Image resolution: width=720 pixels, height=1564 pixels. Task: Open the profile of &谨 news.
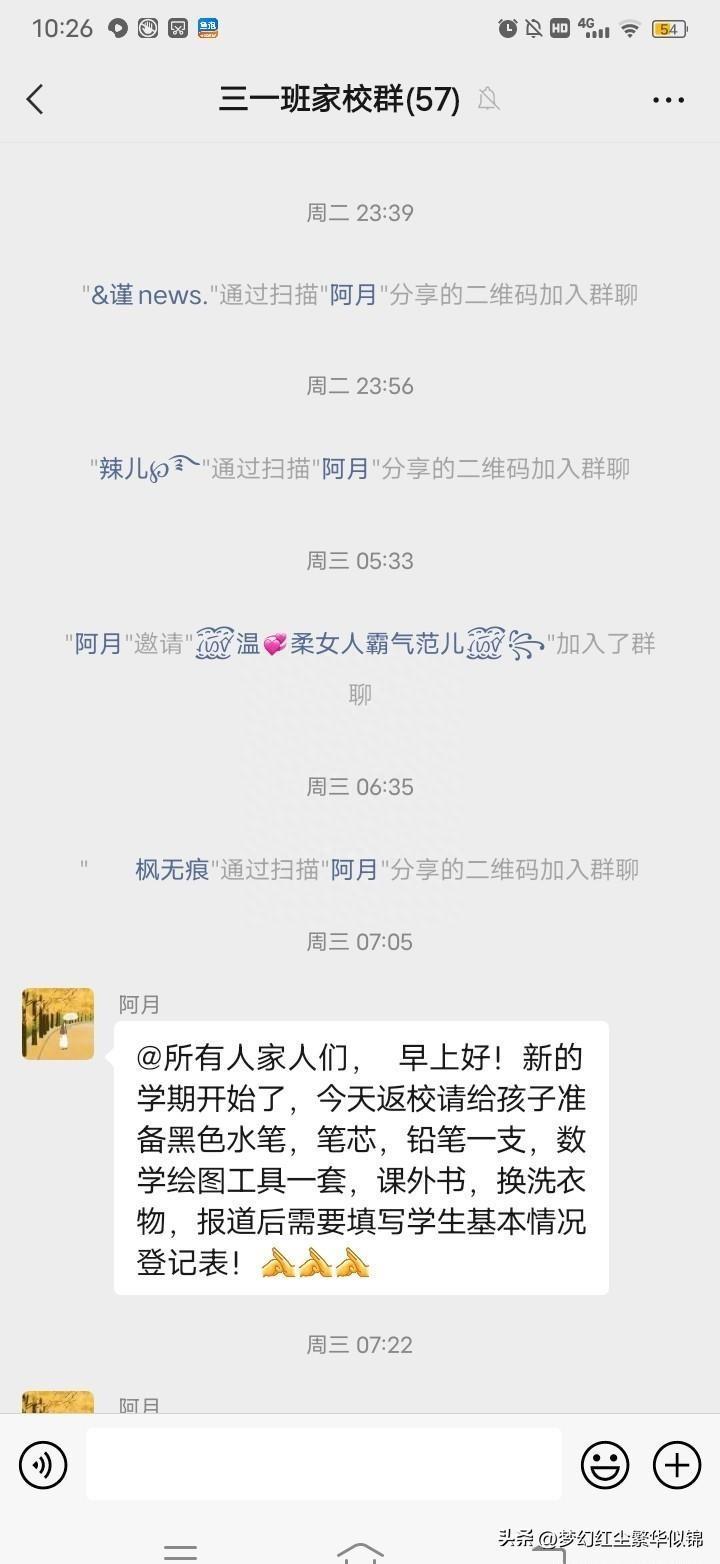point(149,295)
